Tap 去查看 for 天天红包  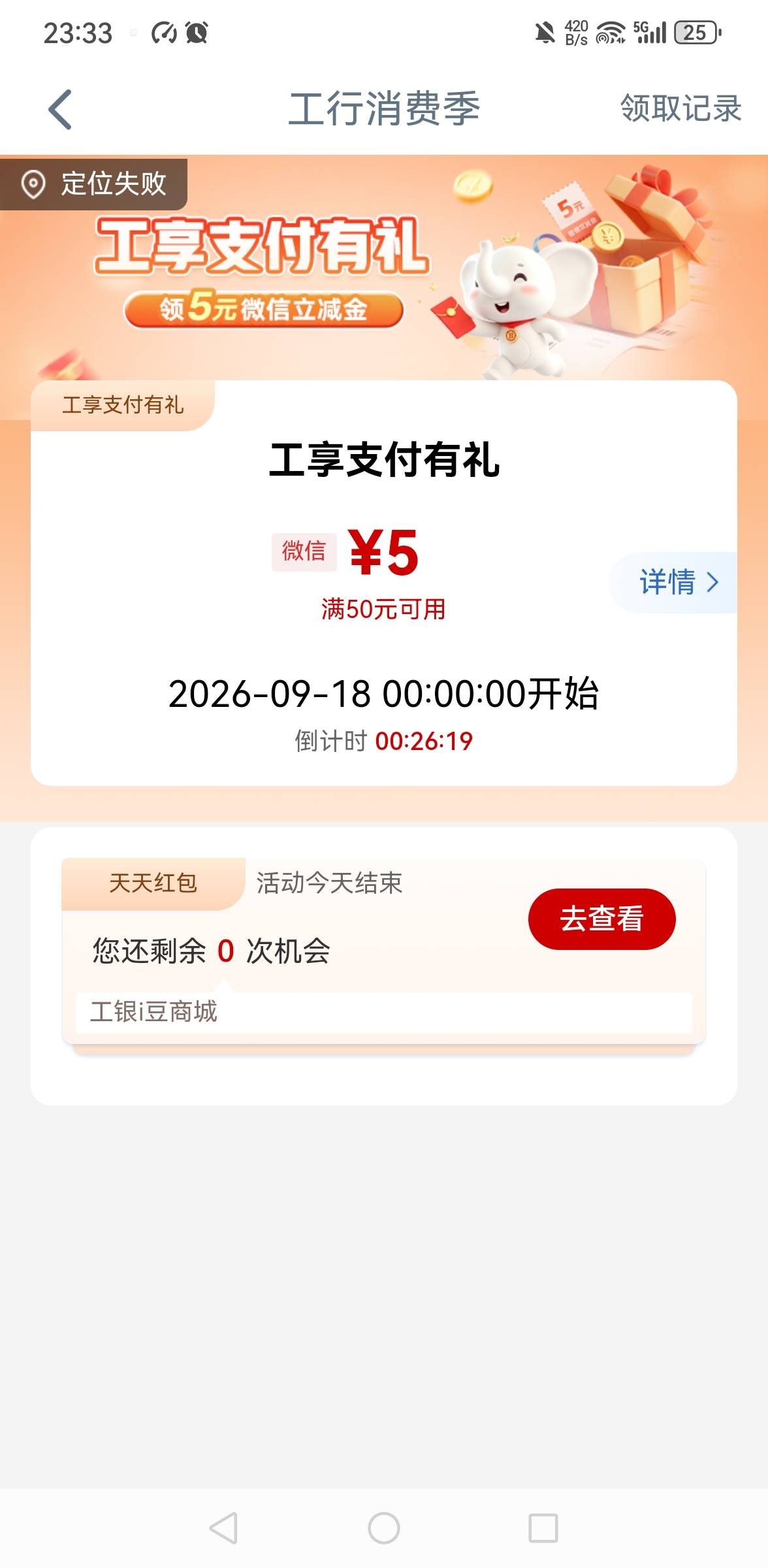tap(601, 919)
